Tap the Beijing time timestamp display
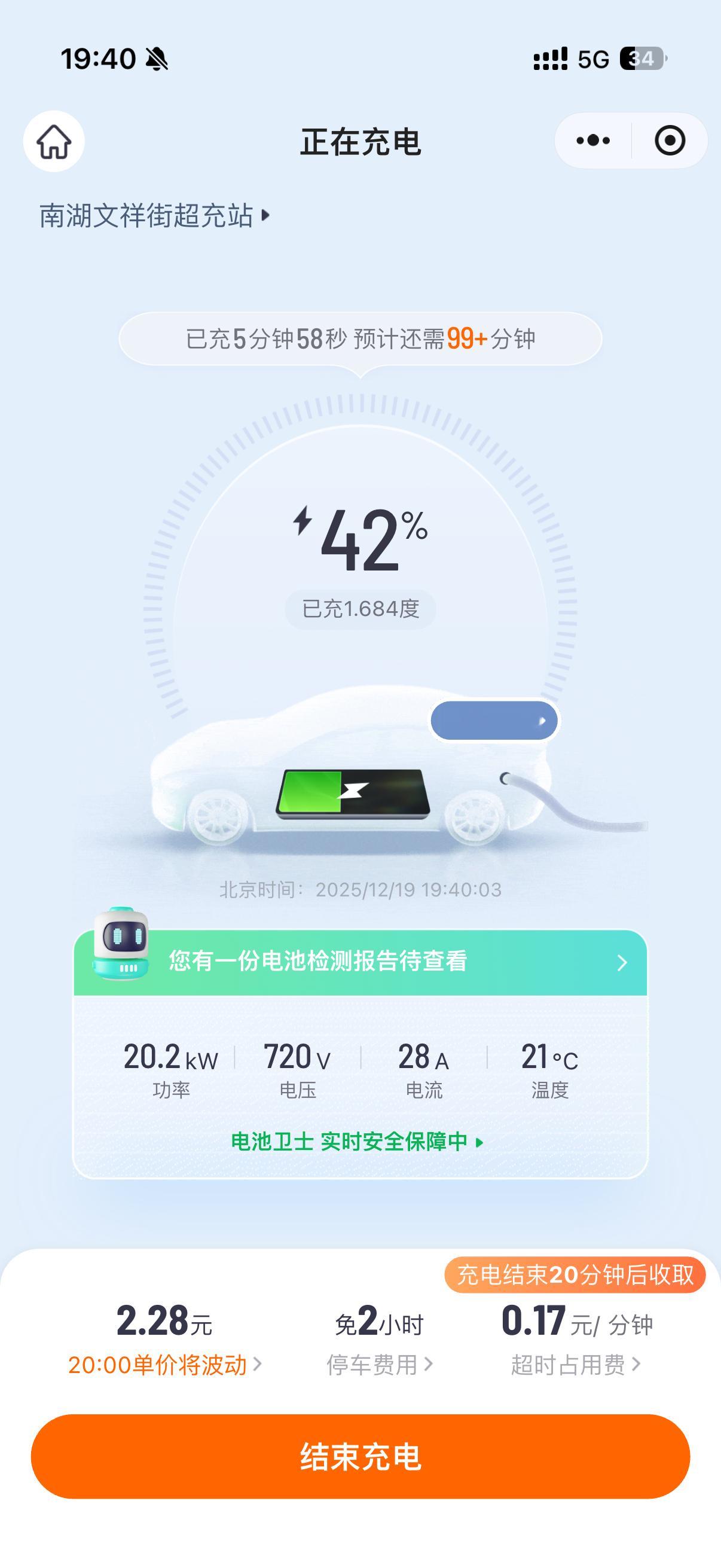The width and height of the screenshot is (721, 1568). point(360,890)
